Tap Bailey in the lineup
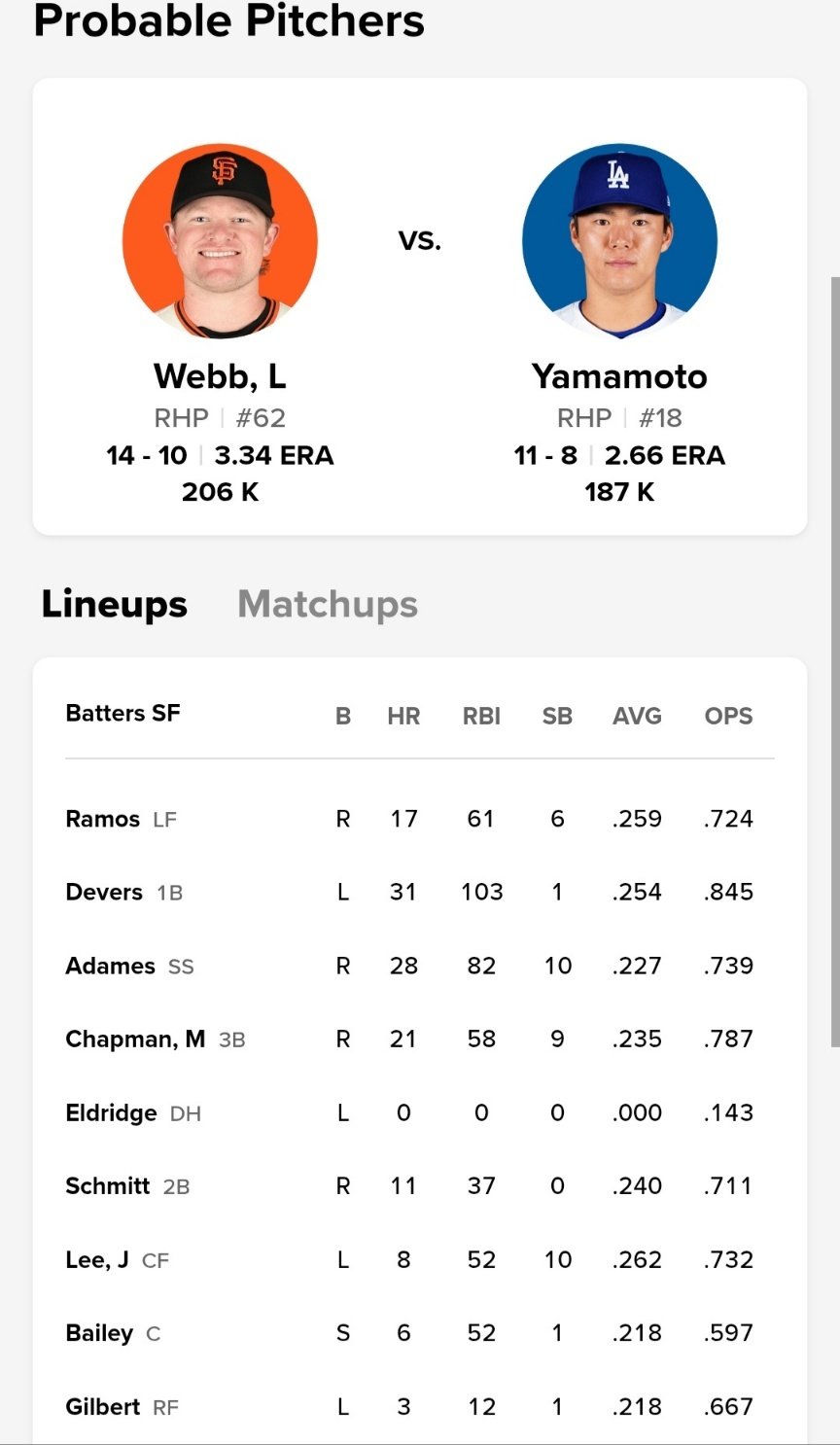This screenshot has width=840, height=1445. (99, 1333)
